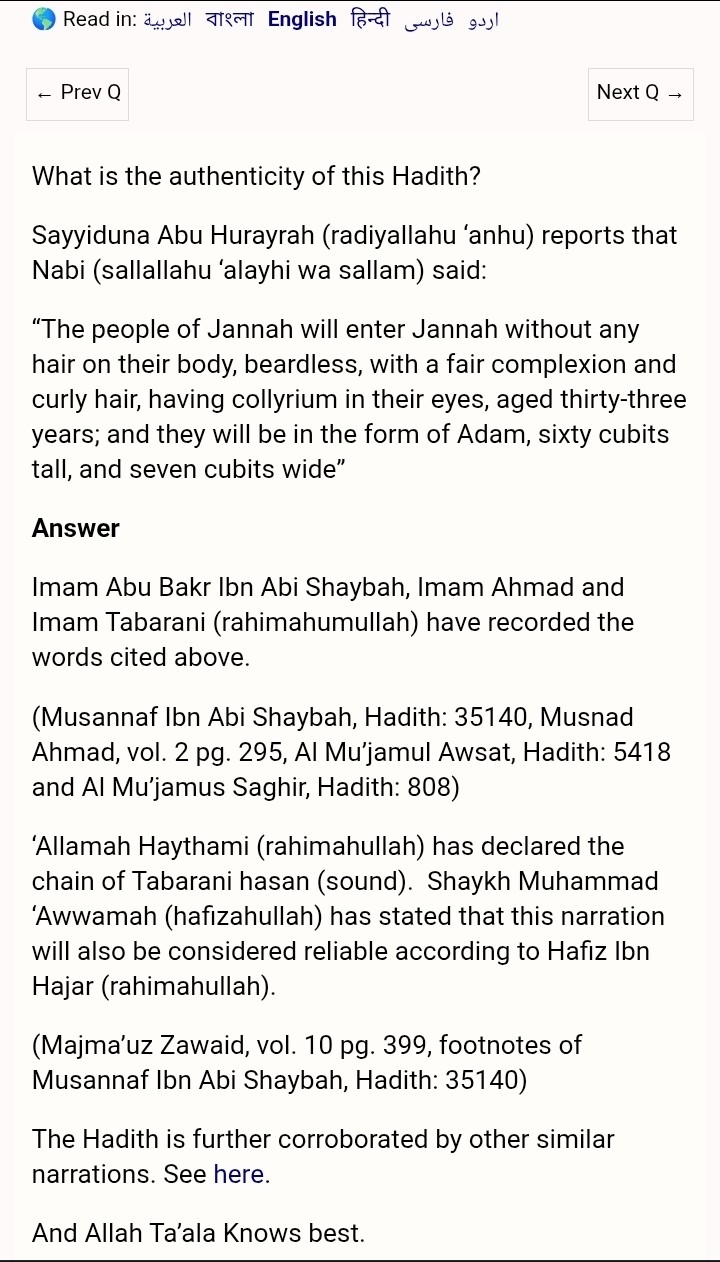Switch reading language to Urdu
This screenshot has width=720, height=1262.
pyautogui.click(x=483, y=20)
